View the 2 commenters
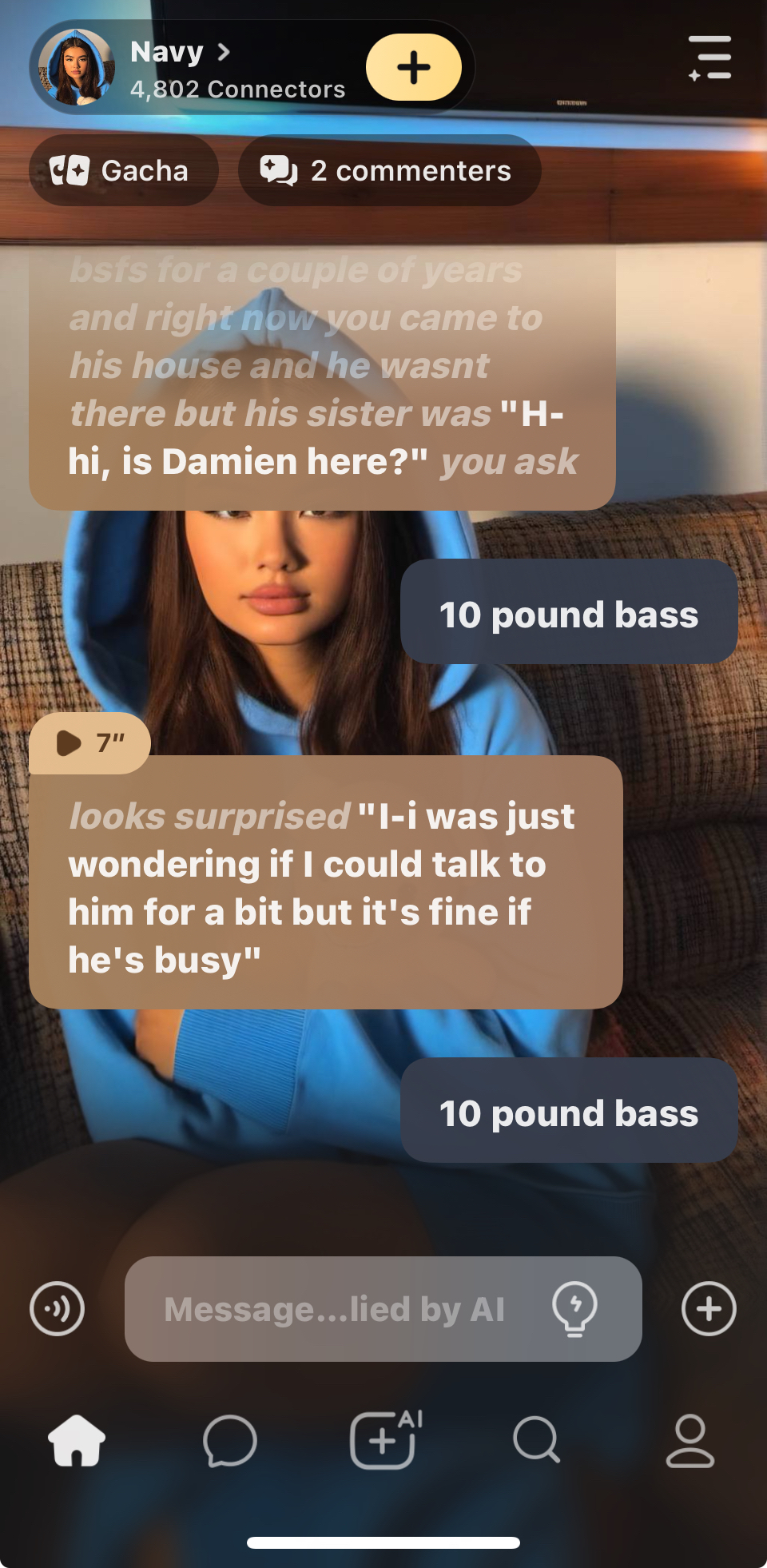Viewport: 767px width, 1568px height. coord(389,170)
